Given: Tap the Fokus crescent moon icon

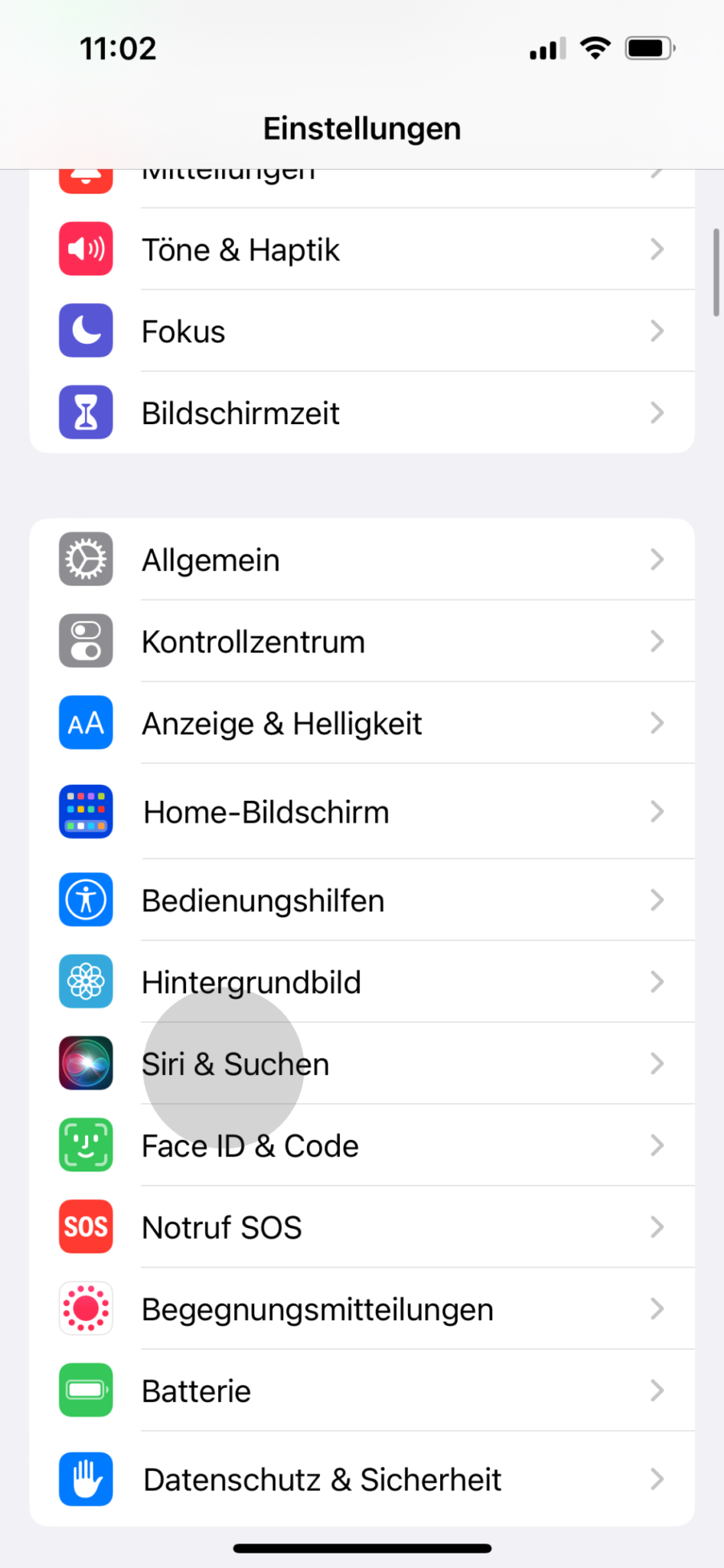Looking at the screenshot, I should tap(86, 331).
